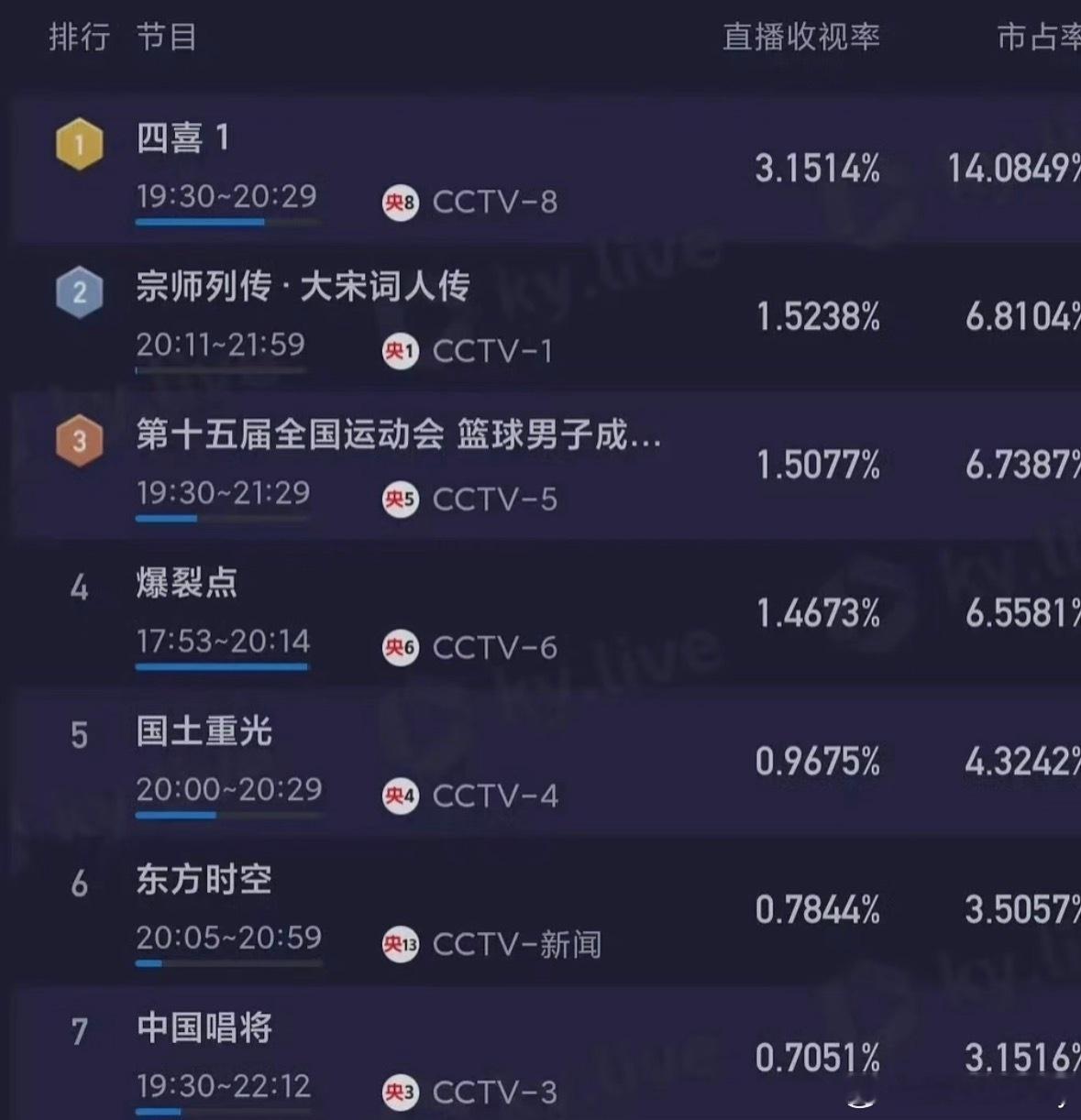Image resolution: width=1081 pixels, height=1120 pixels.
Task: Click the 央5 CCTV-5 channel badge
Action: 401,500
